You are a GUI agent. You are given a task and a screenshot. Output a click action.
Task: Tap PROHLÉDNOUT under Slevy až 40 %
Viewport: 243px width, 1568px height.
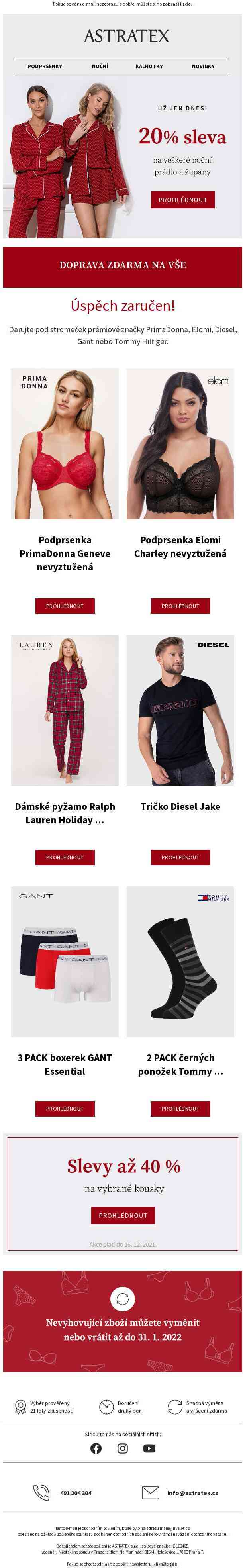123,1215
